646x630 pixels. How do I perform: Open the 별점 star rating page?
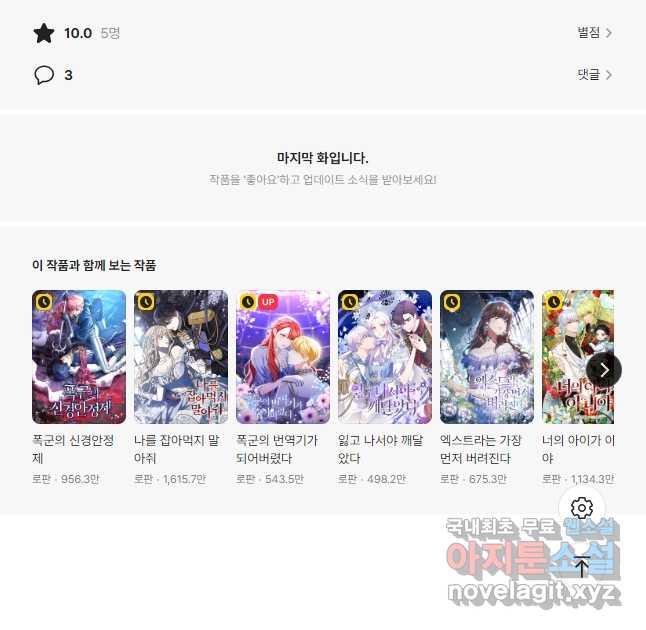coord(594,33)
